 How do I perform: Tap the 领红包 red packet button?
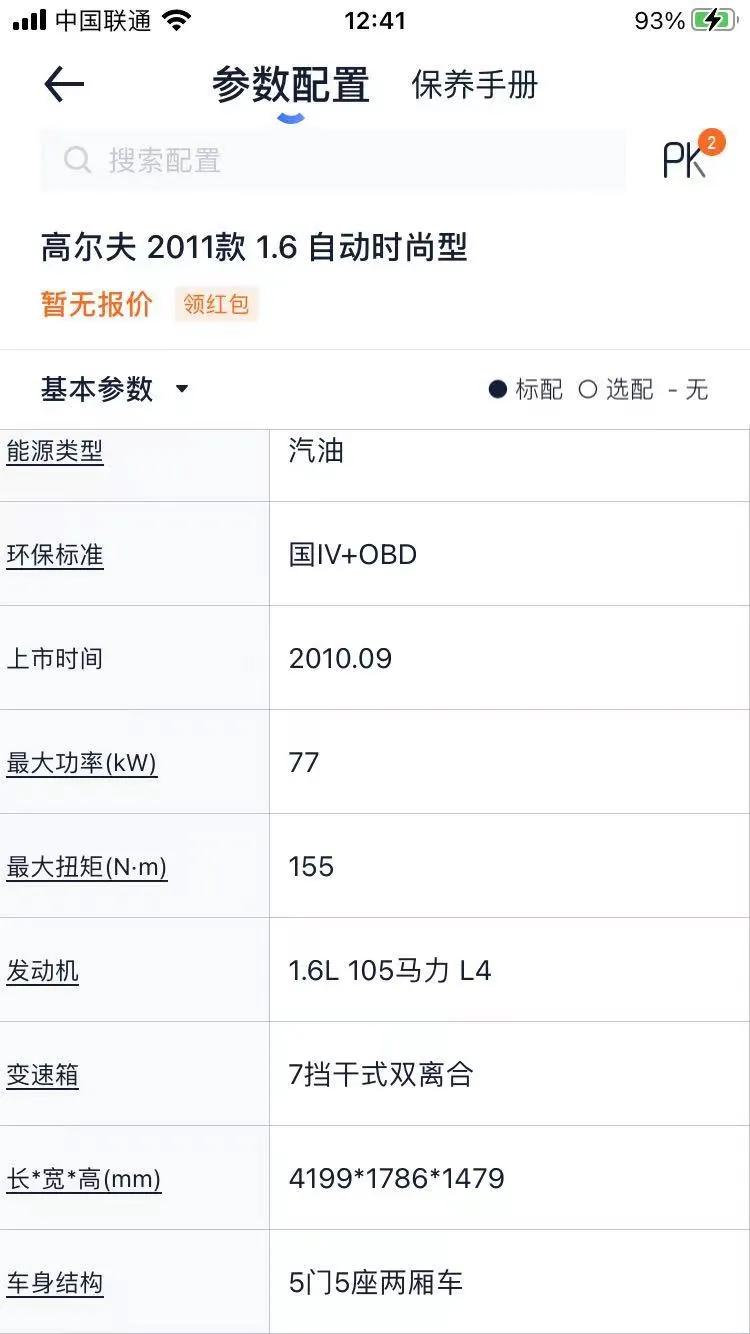[216, 304]
